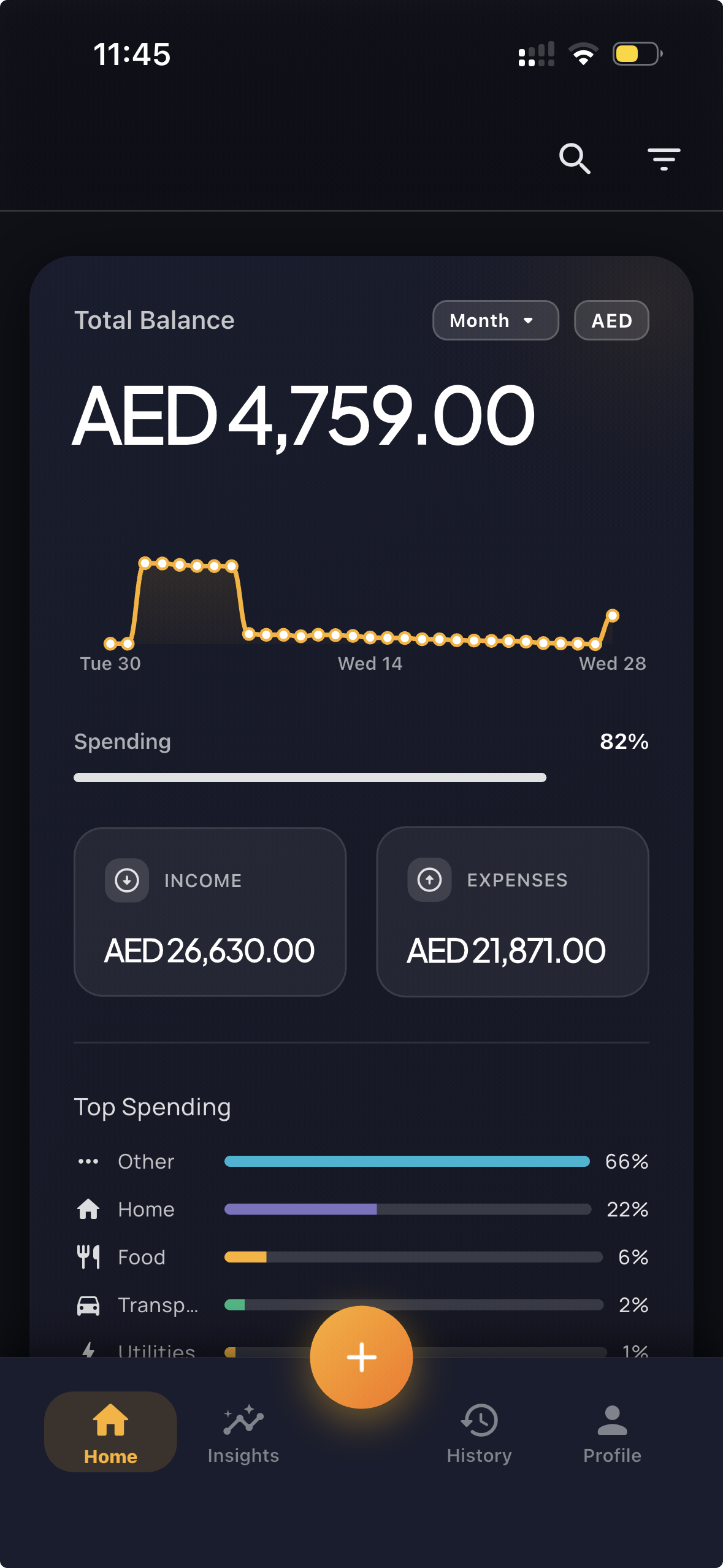Select the Home navigation item
Screen dimensions: 723x1568
[110, 1435]
